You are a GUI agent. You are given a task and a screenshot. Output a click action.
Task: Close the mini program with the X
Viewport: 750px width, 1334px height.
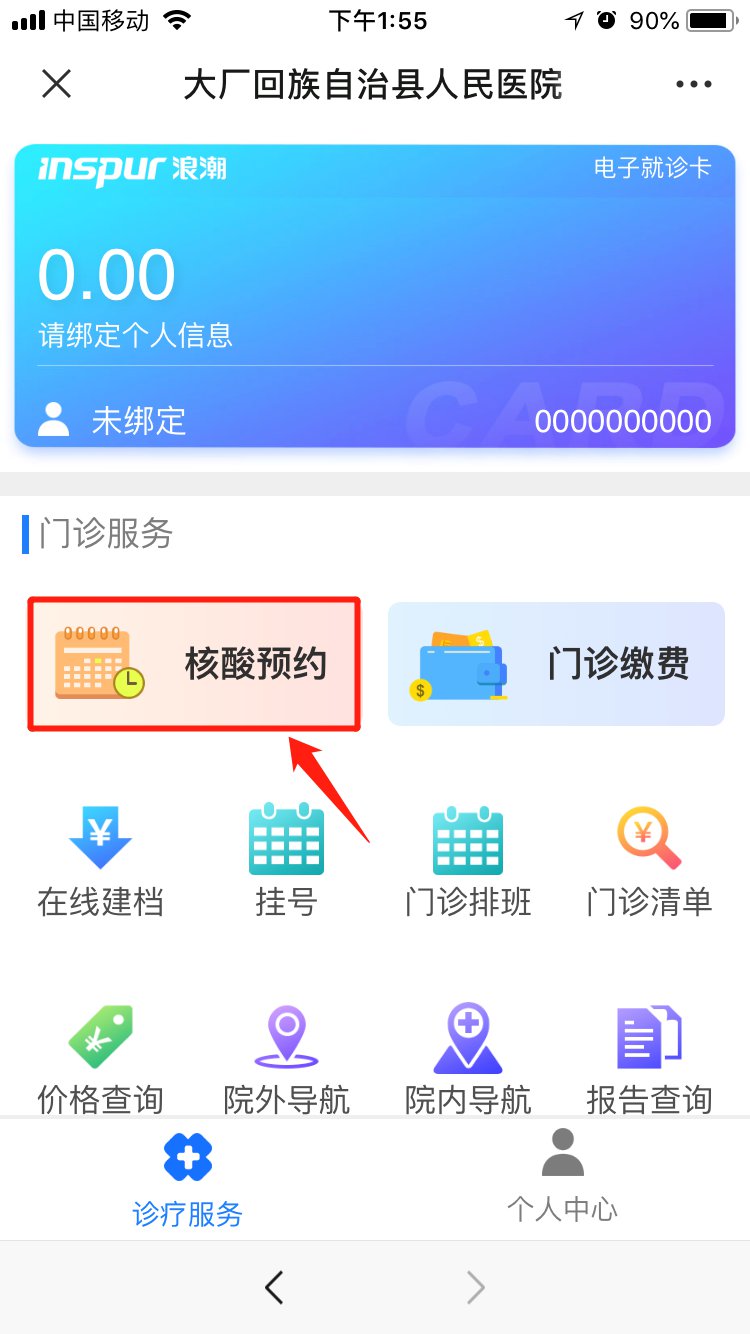57,84
